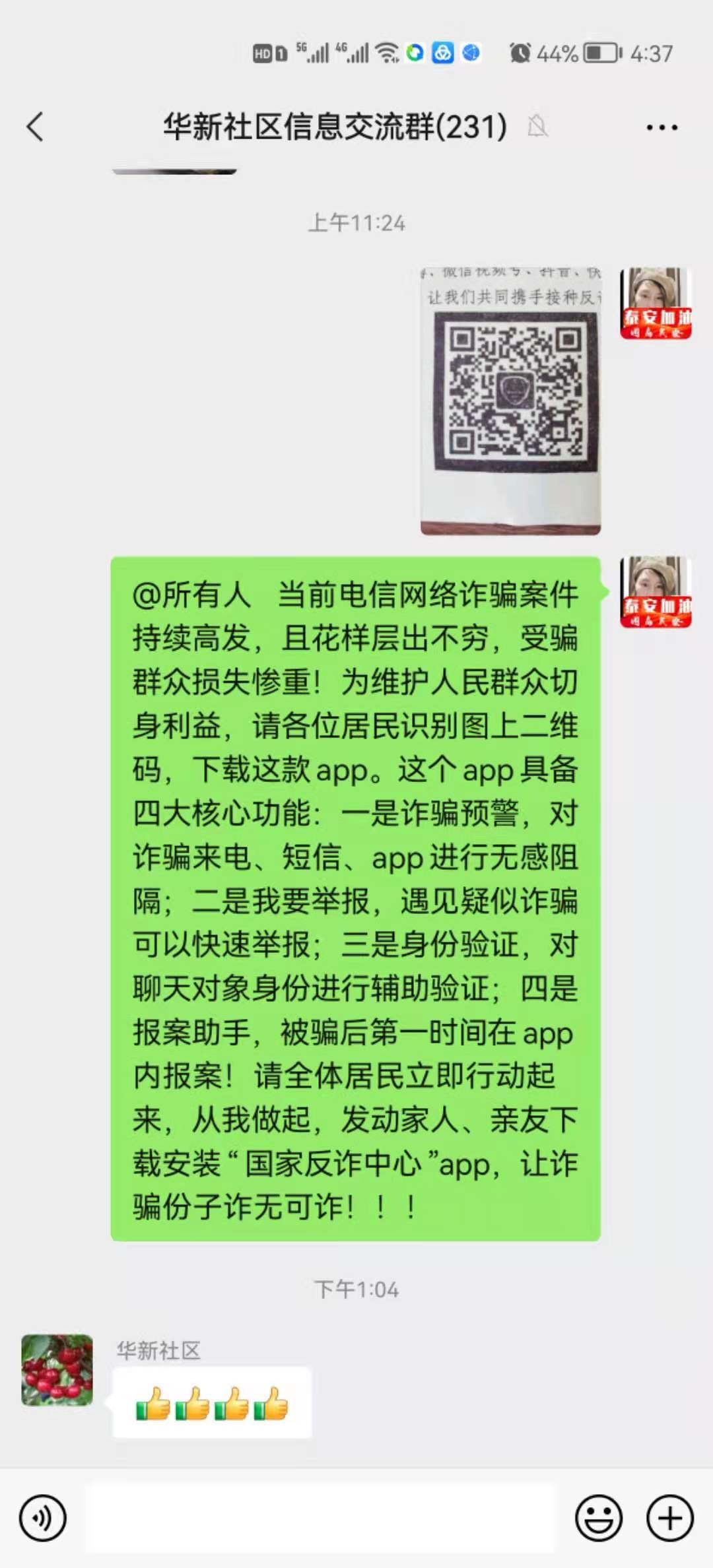Open the emoji picker
Viewport: 713px width, 1568px height.
pyautogui.click(x=599, y=1518)
